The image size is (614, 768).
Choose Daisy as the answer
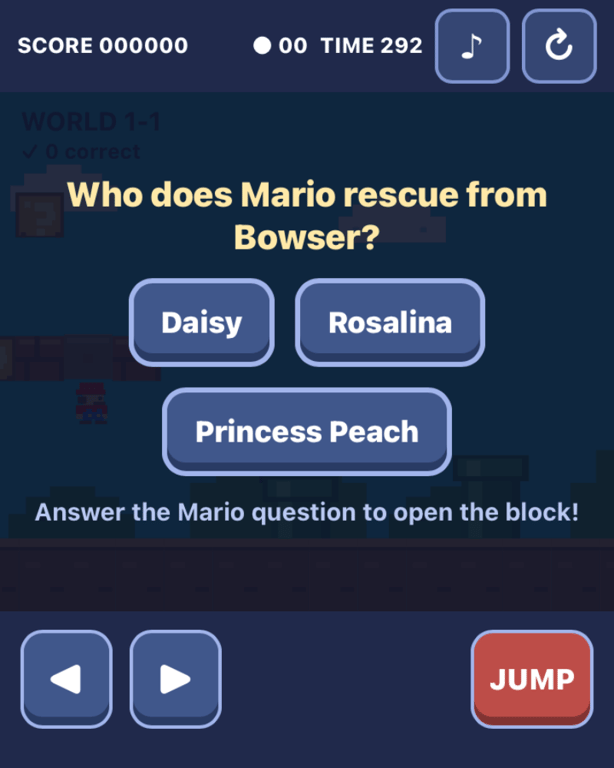pos(202,322)
